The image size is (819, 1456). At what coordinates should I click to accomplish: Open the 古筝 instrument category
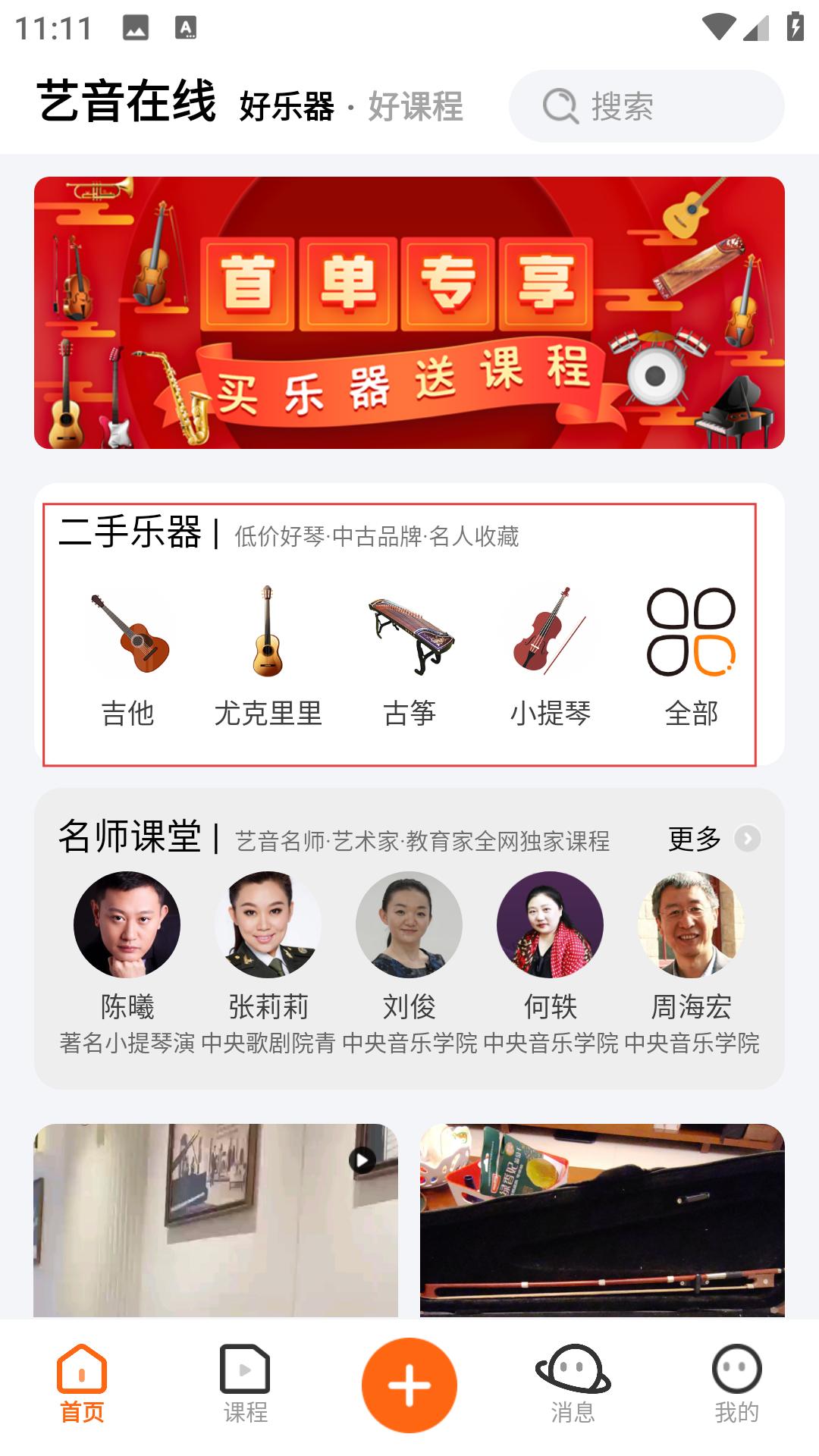409,657
